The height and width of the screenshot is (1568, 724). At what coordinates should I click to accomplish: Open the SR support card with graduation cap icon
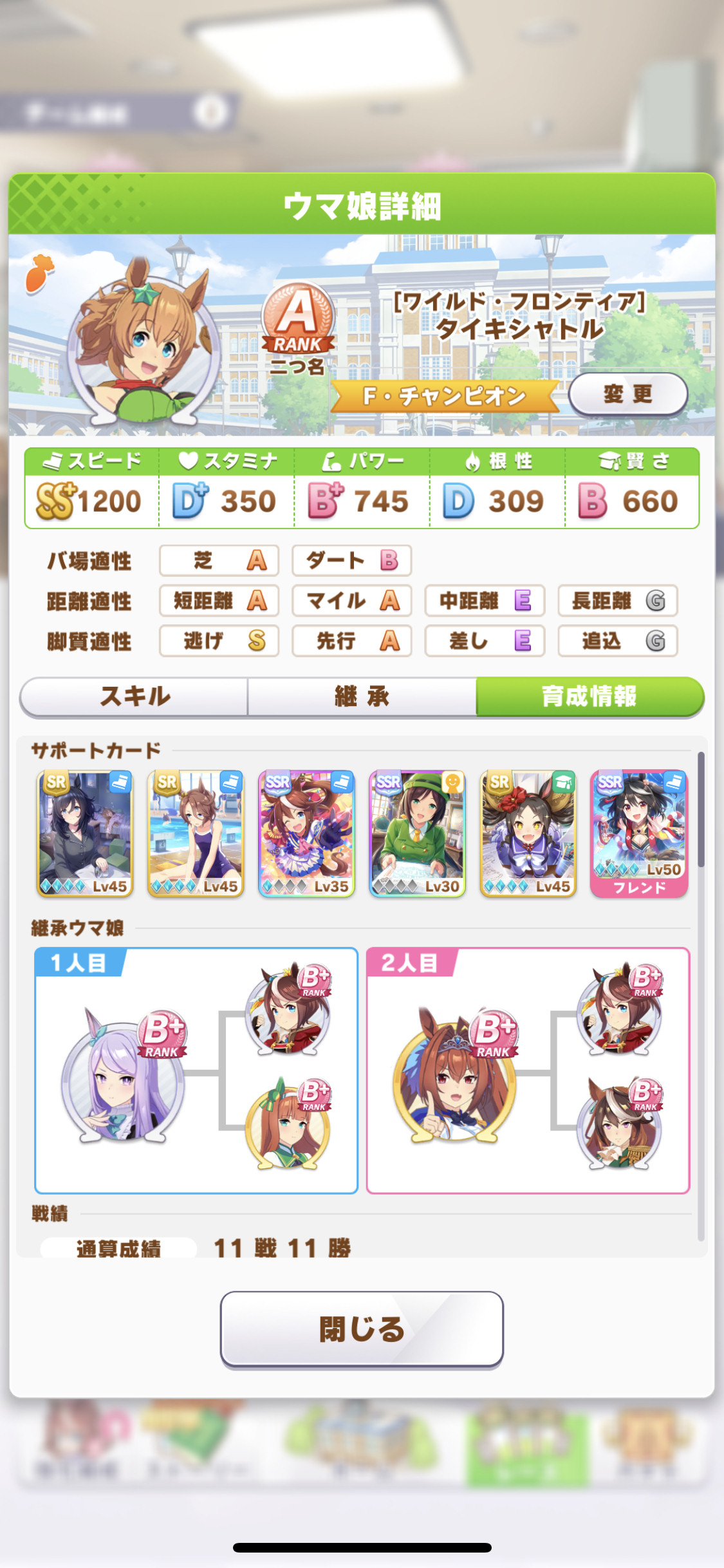point(528,834)
